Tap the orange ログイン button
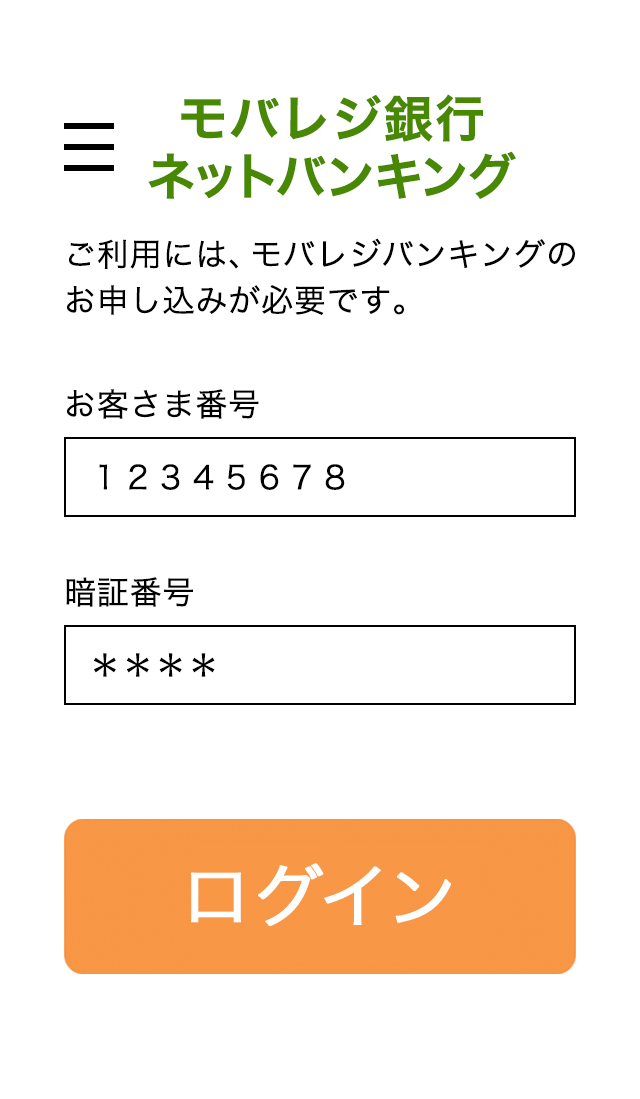This screenshot has height=1099, width=640. pos(320,896)
